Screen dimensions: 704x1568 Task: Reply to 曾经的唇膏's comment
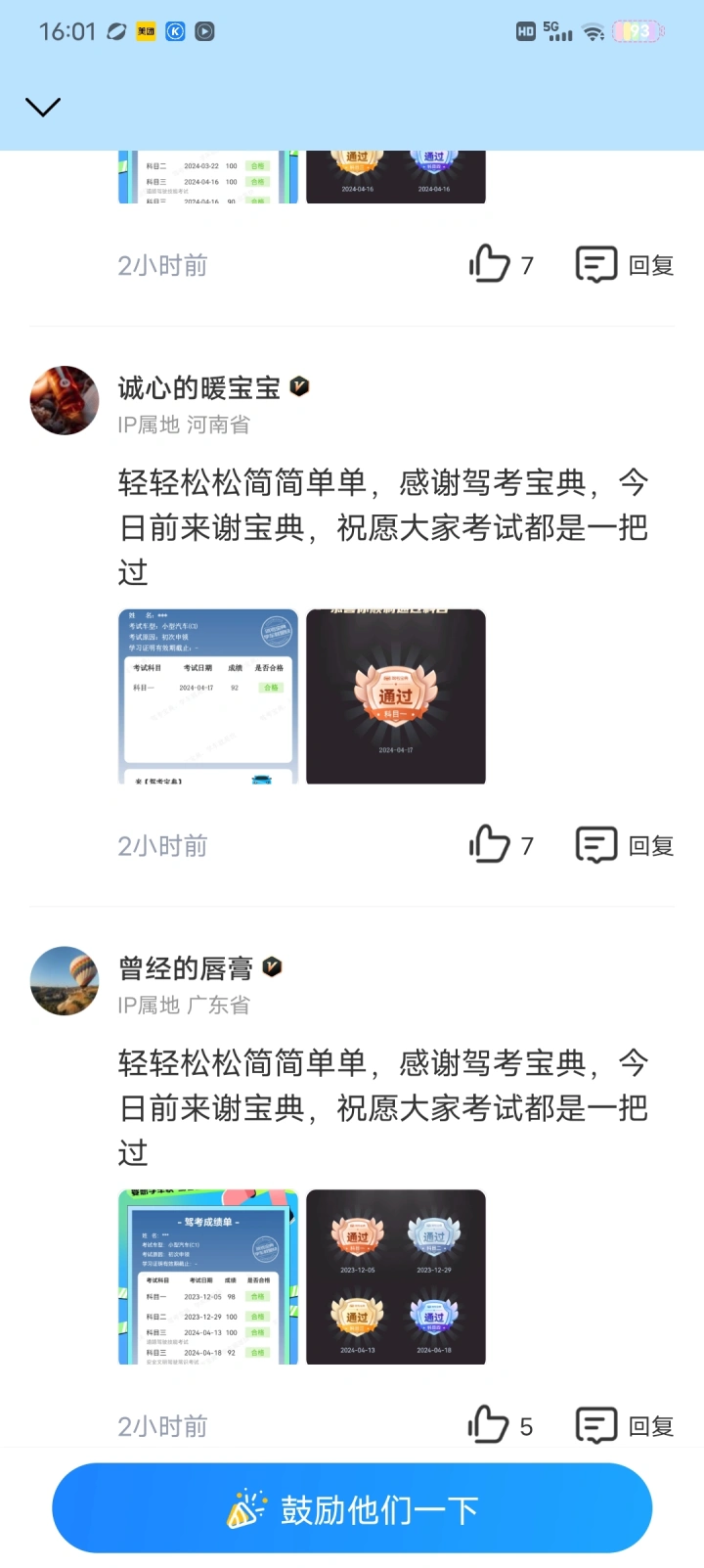(625, 1425)
